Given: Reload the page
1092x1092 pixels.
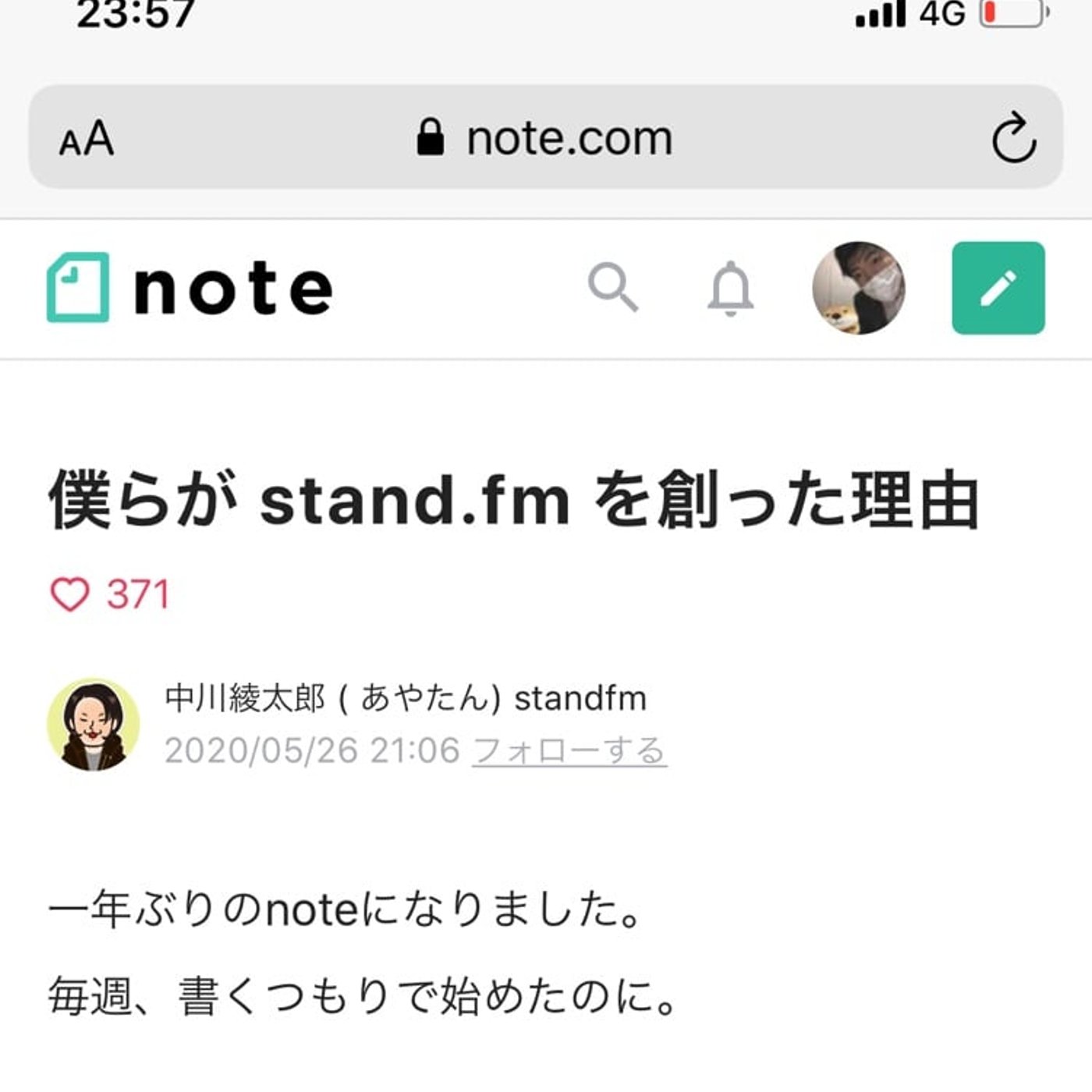Looking at the screenshot, I should pyautogui.click(x=1013, y=139).
